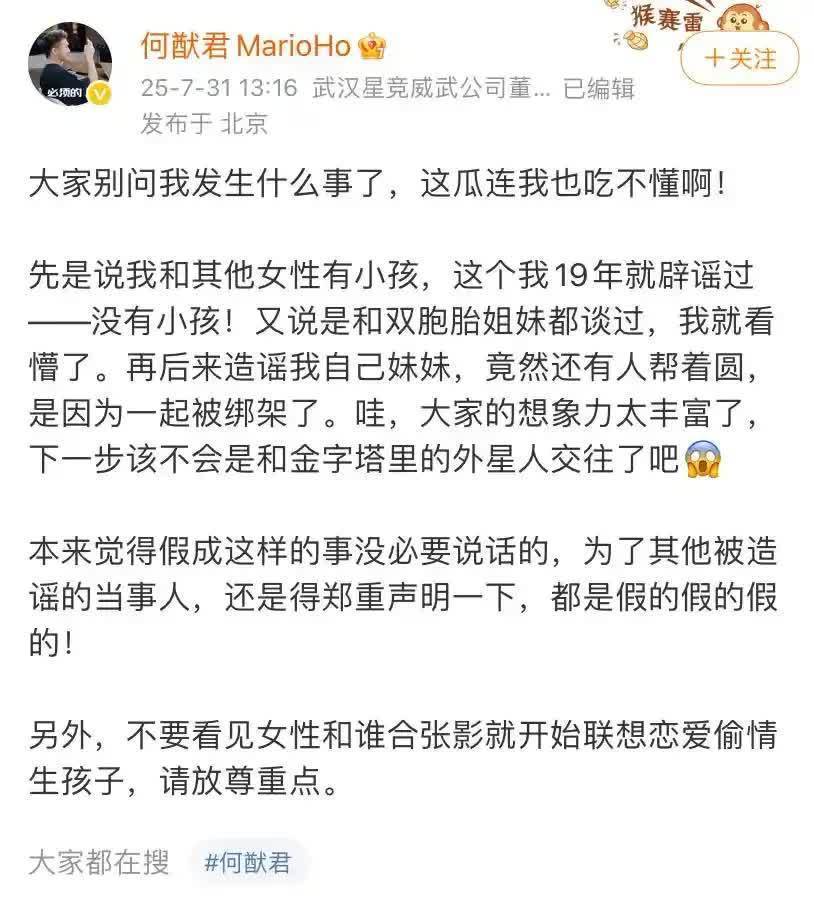
Task: Open the 何猷君 MarioHo username link
Action: pos(248,45)
